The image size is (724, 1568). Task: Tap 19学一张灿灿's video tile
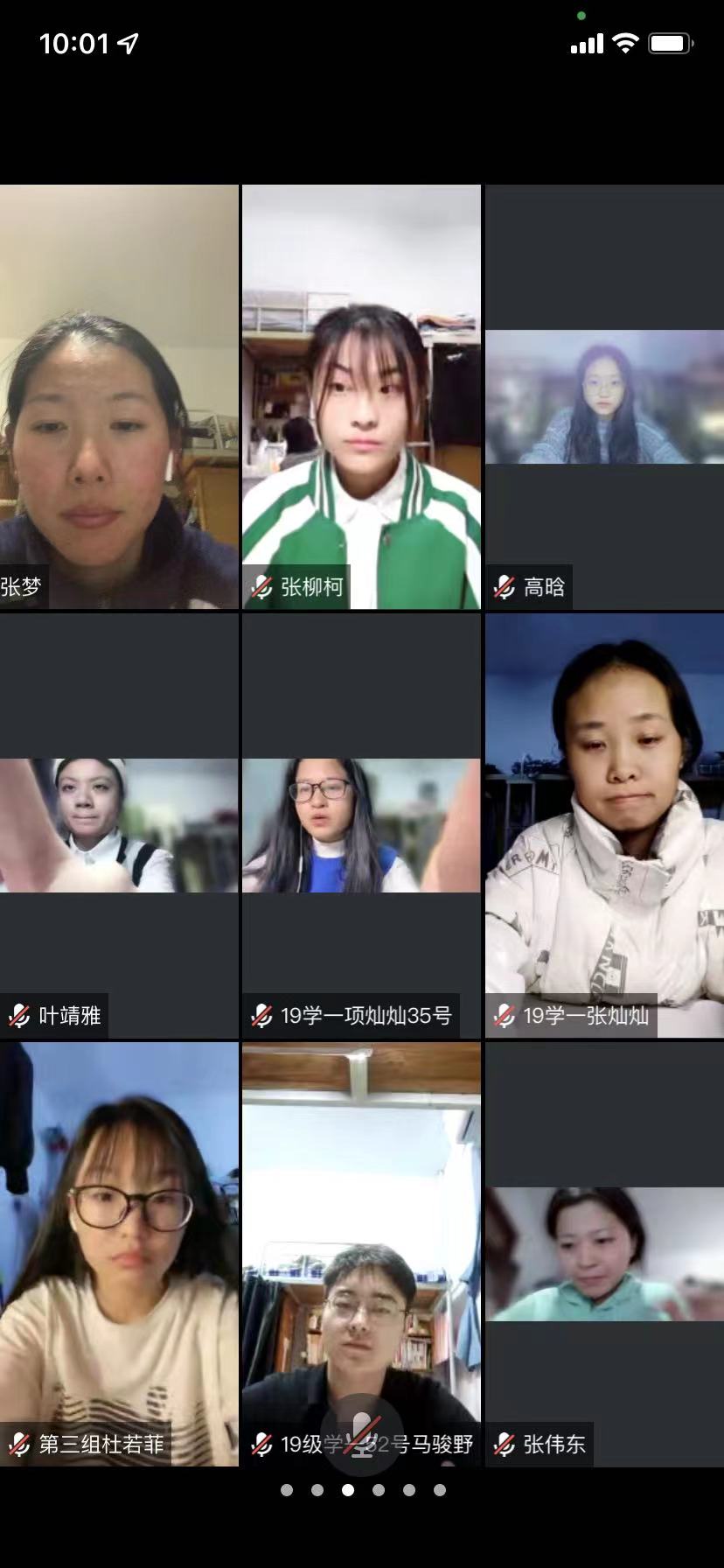click(x=604, y=825)
